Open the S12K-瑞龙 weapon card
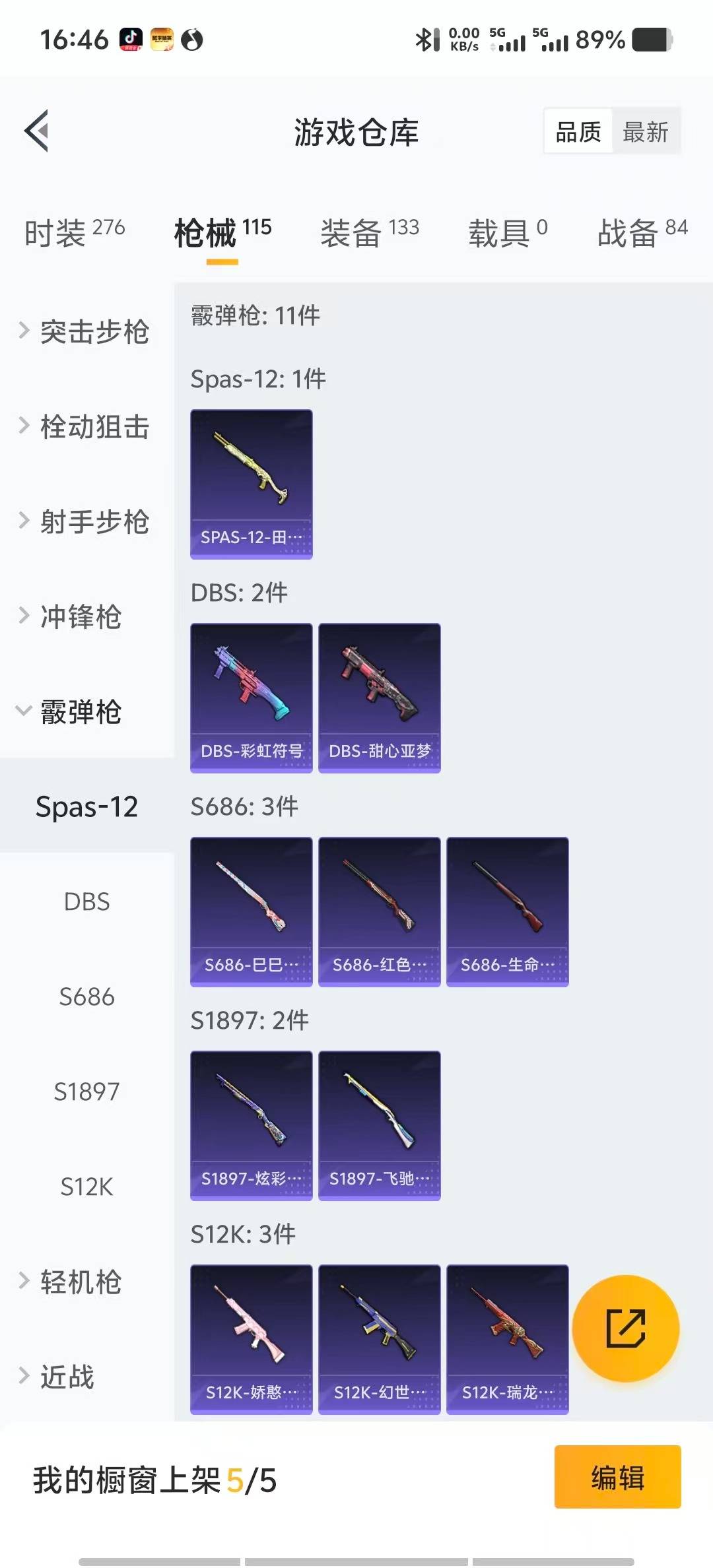713x1568 pixels. point(507,1336)
